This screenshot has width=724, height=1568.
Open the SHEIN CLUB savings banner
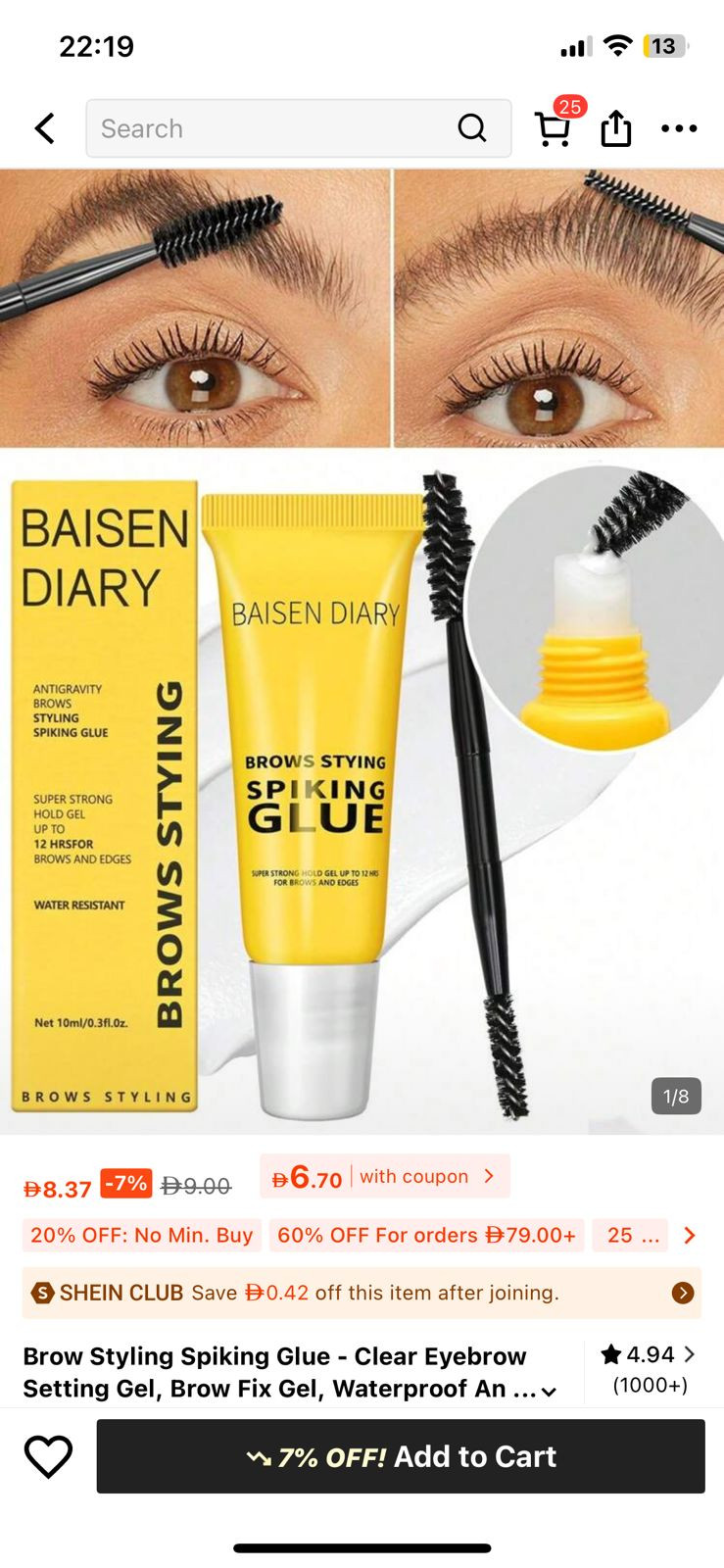pyautogui.click(x=362, y=1293)
